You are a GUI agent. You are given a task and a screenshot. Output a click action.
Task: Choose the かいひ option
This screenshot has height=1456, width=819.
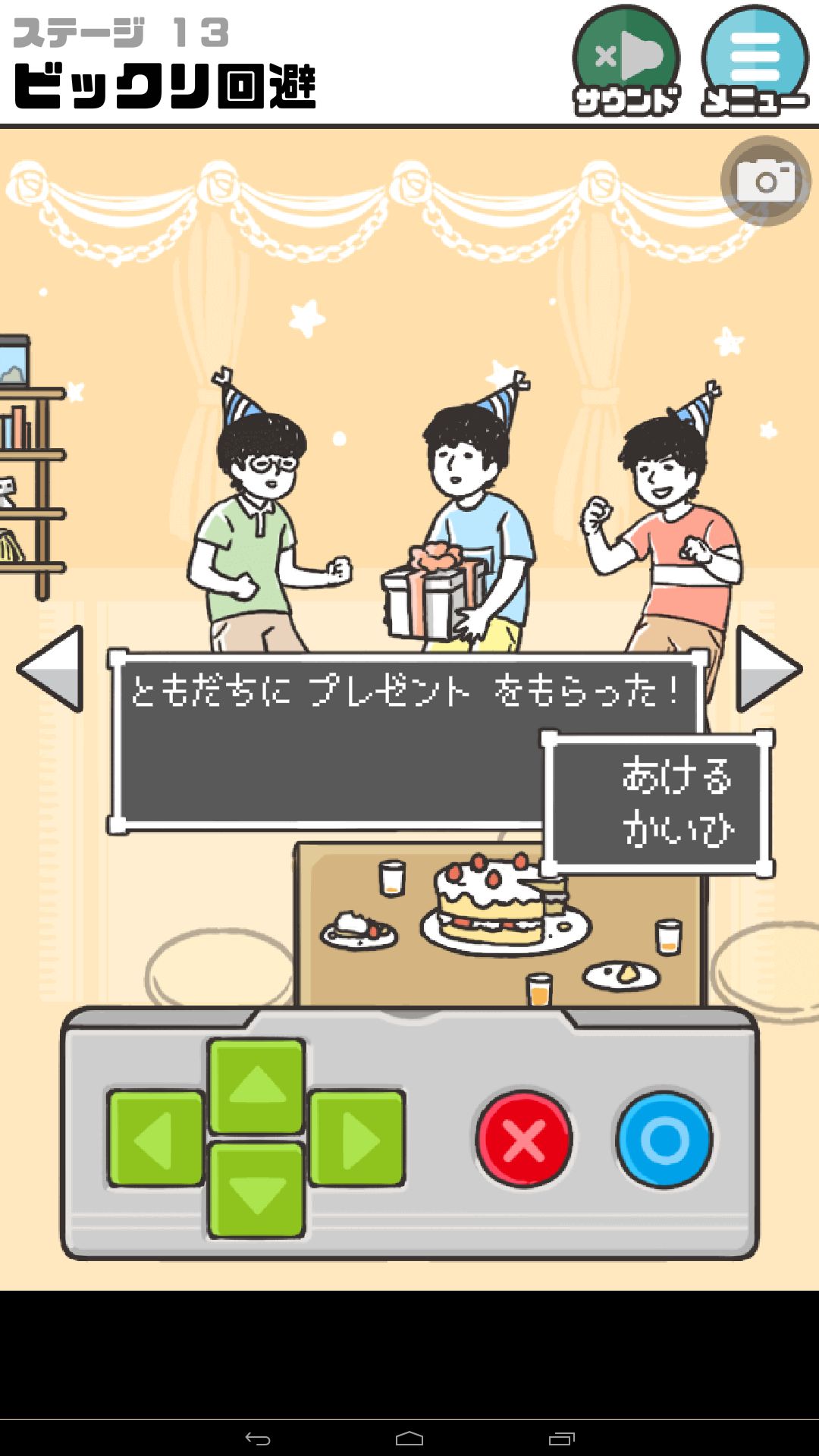point(677,828)
